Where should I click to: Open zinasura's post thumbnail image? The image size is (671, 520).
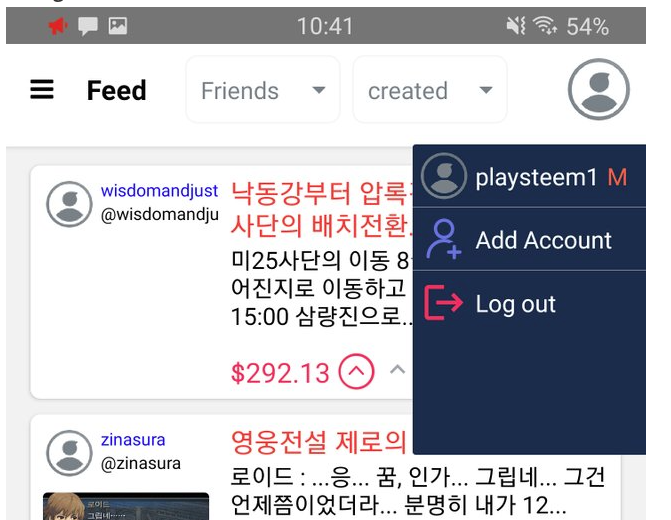pyautogui.click(x=126, y=506)
